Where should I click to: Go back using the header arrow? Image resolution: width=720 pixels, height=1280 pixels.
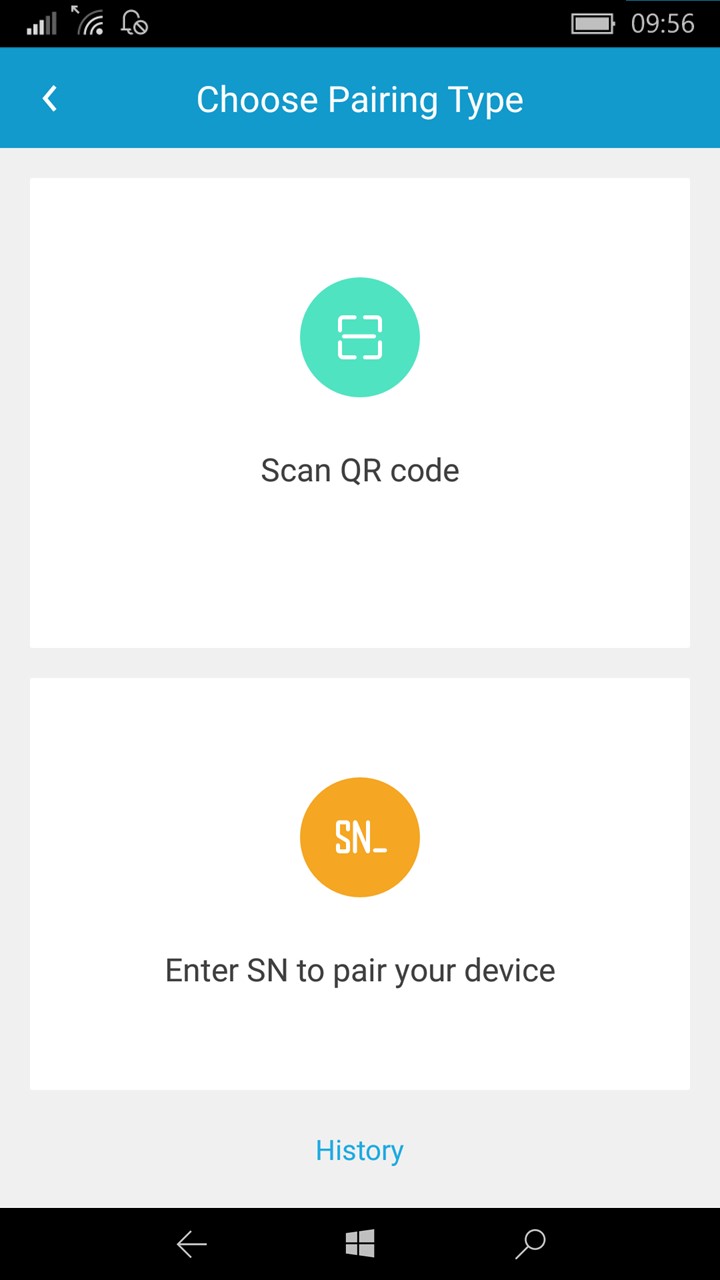pyautogui.click(x=50, y=98)
